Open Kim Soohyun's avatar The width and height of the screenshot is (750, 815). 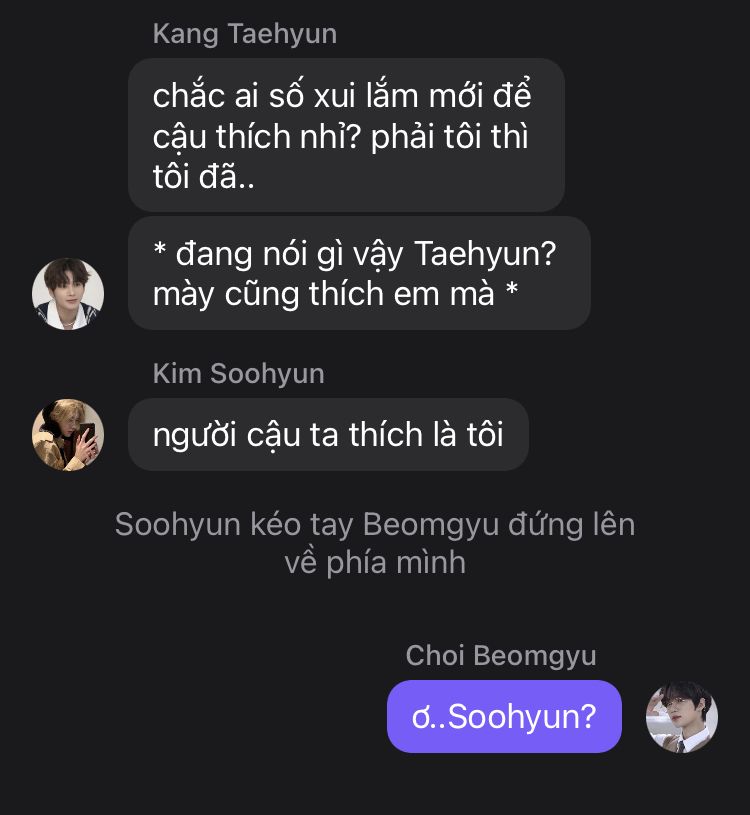[x=68, y=435]
